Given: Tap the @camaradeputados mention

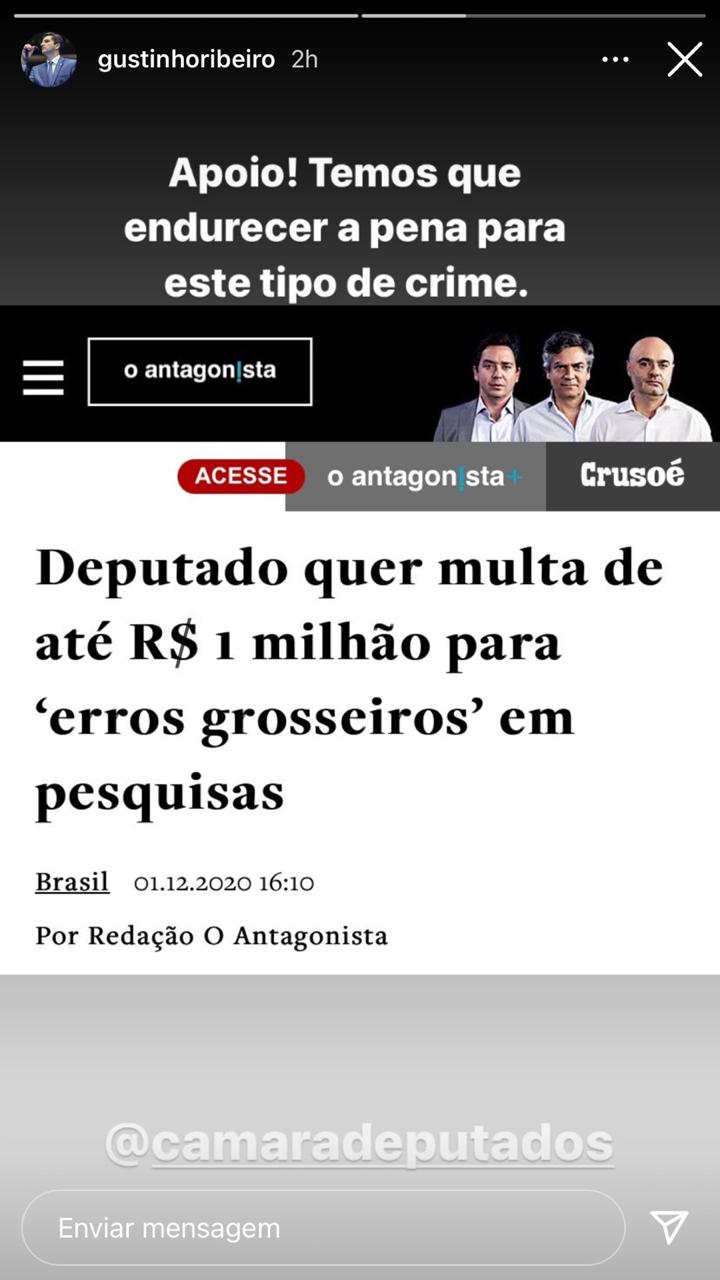Looking at the screenshot, I should pos(360,1145).
